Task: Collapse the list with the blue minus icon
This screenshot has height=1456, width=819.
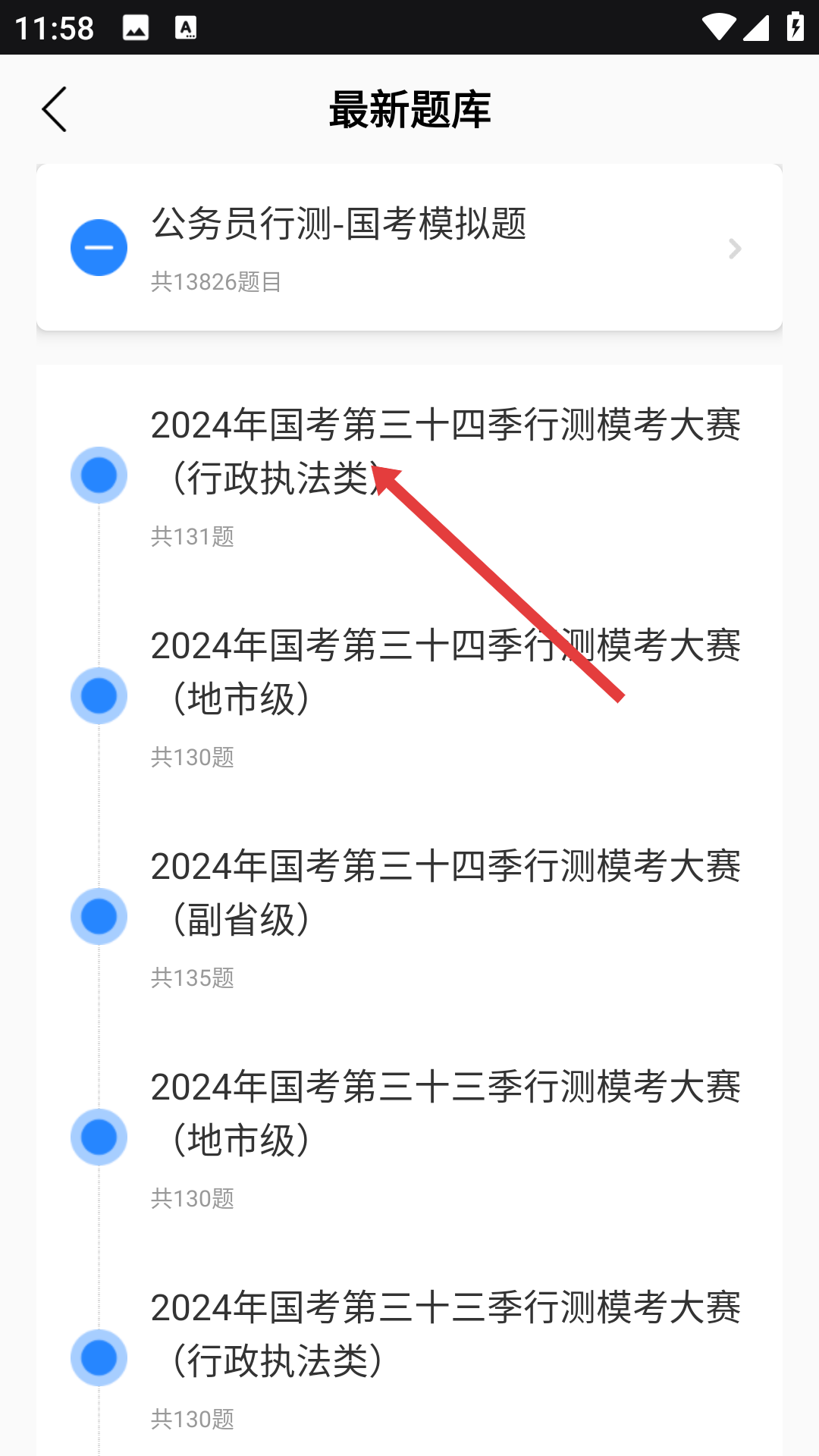Action: [x=99, y=247]
